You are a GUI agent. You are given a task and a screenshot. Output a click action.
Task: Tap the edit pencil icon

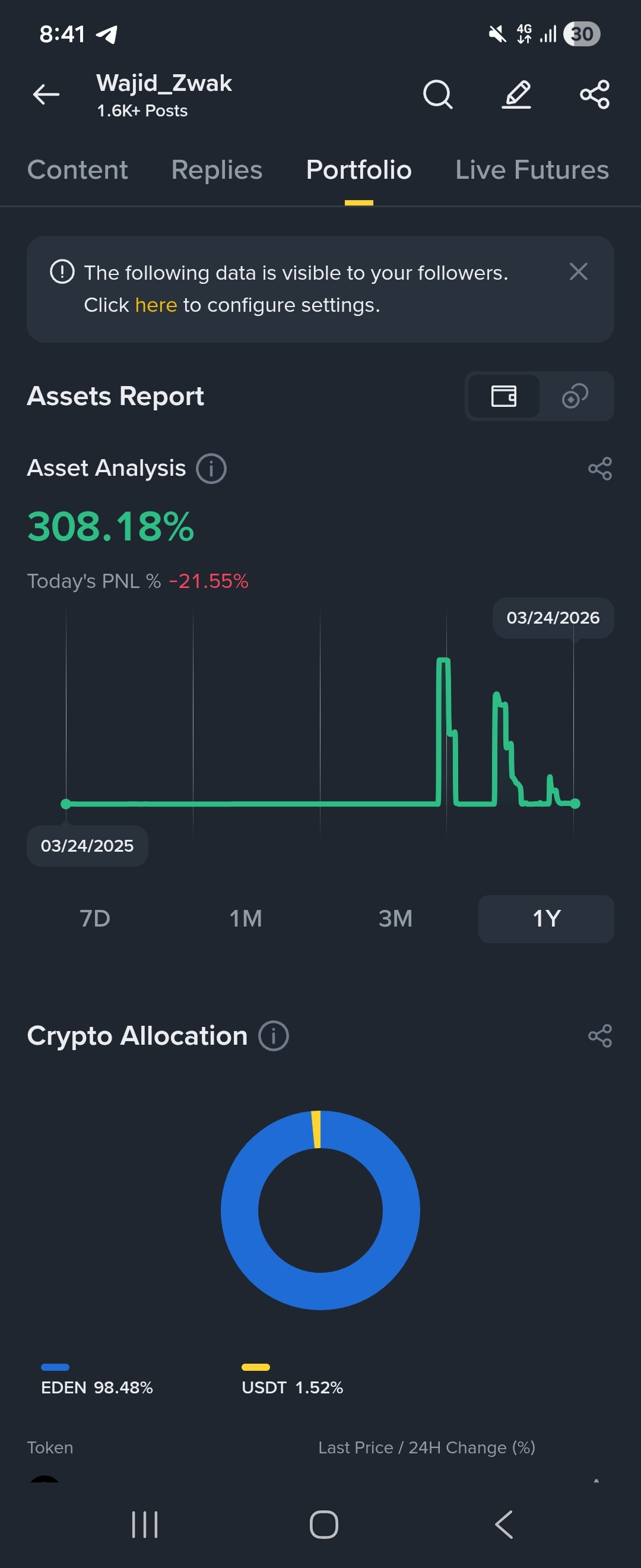point(516,94)
